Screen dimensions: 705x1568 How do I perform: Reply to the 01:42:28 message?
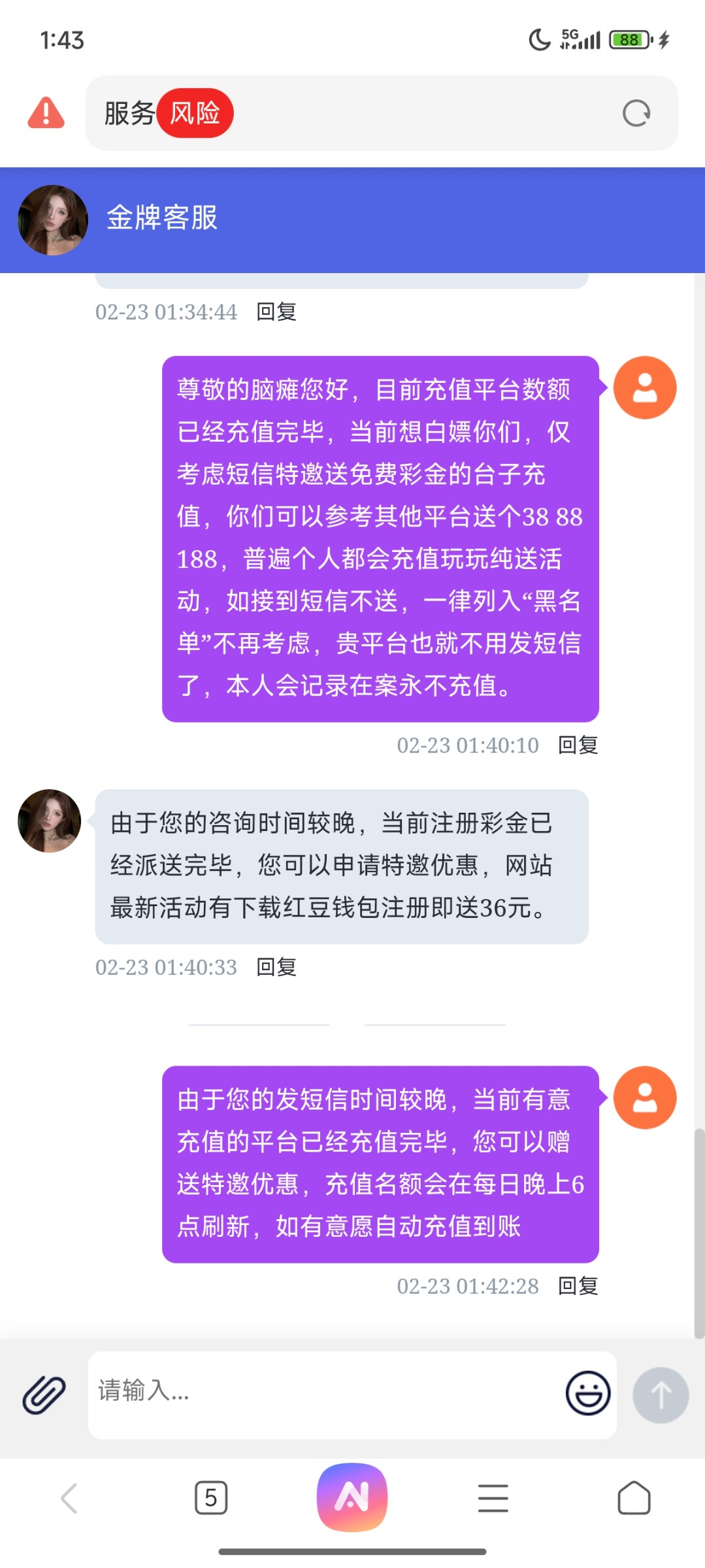(x=578, y=1286)
